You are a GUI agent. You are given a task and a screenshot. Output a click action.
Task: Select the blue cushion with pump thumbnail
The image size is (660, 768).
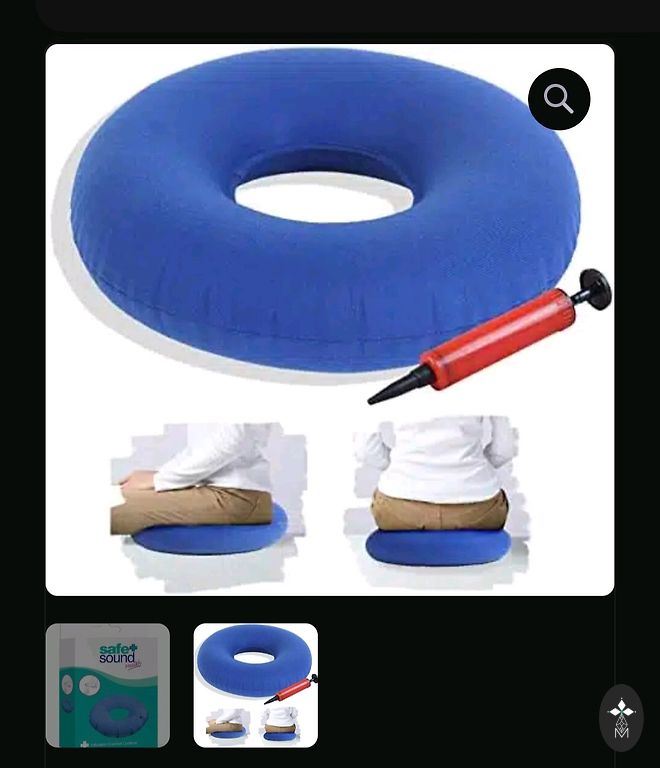pyautogui.click(x=256, y=685)
